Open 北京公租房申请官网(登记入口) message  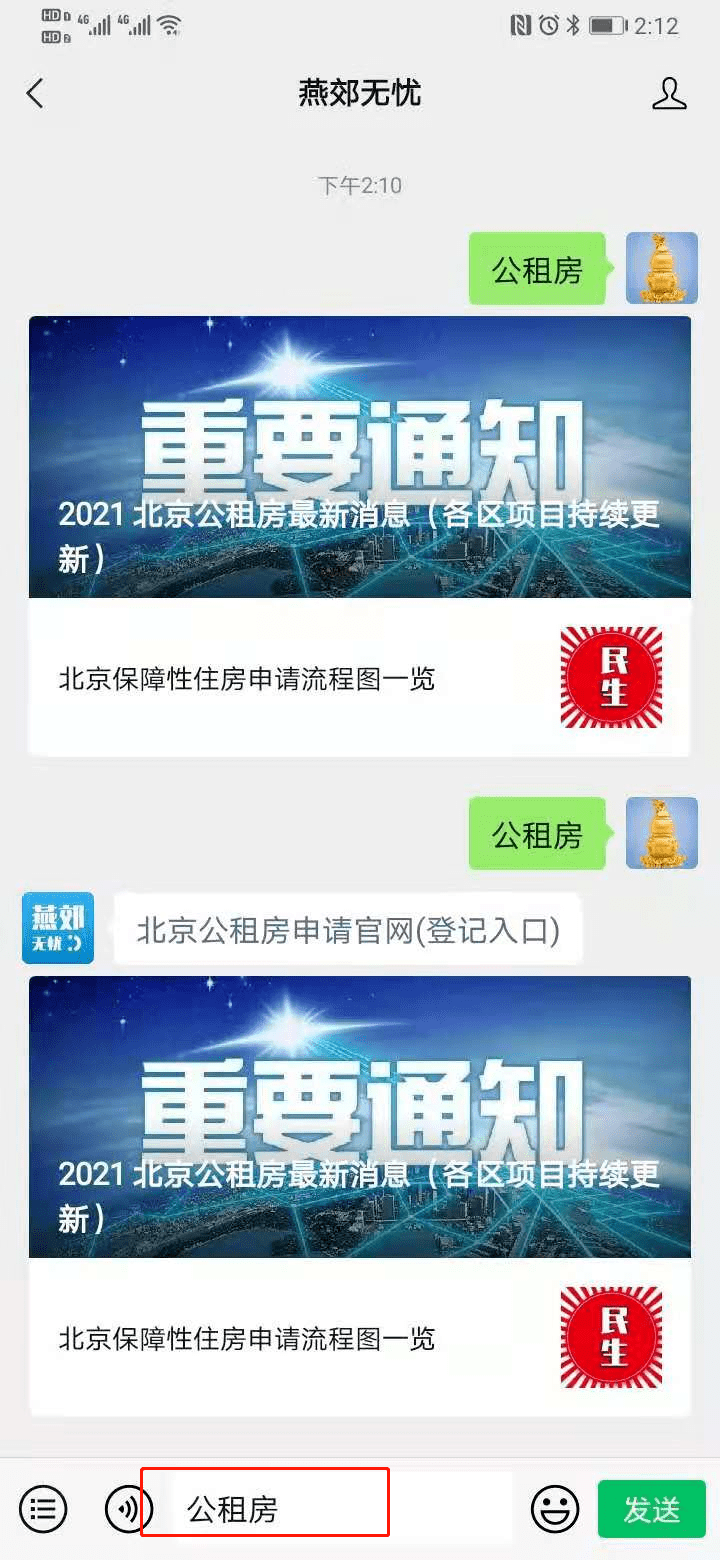tap(347, 930)
